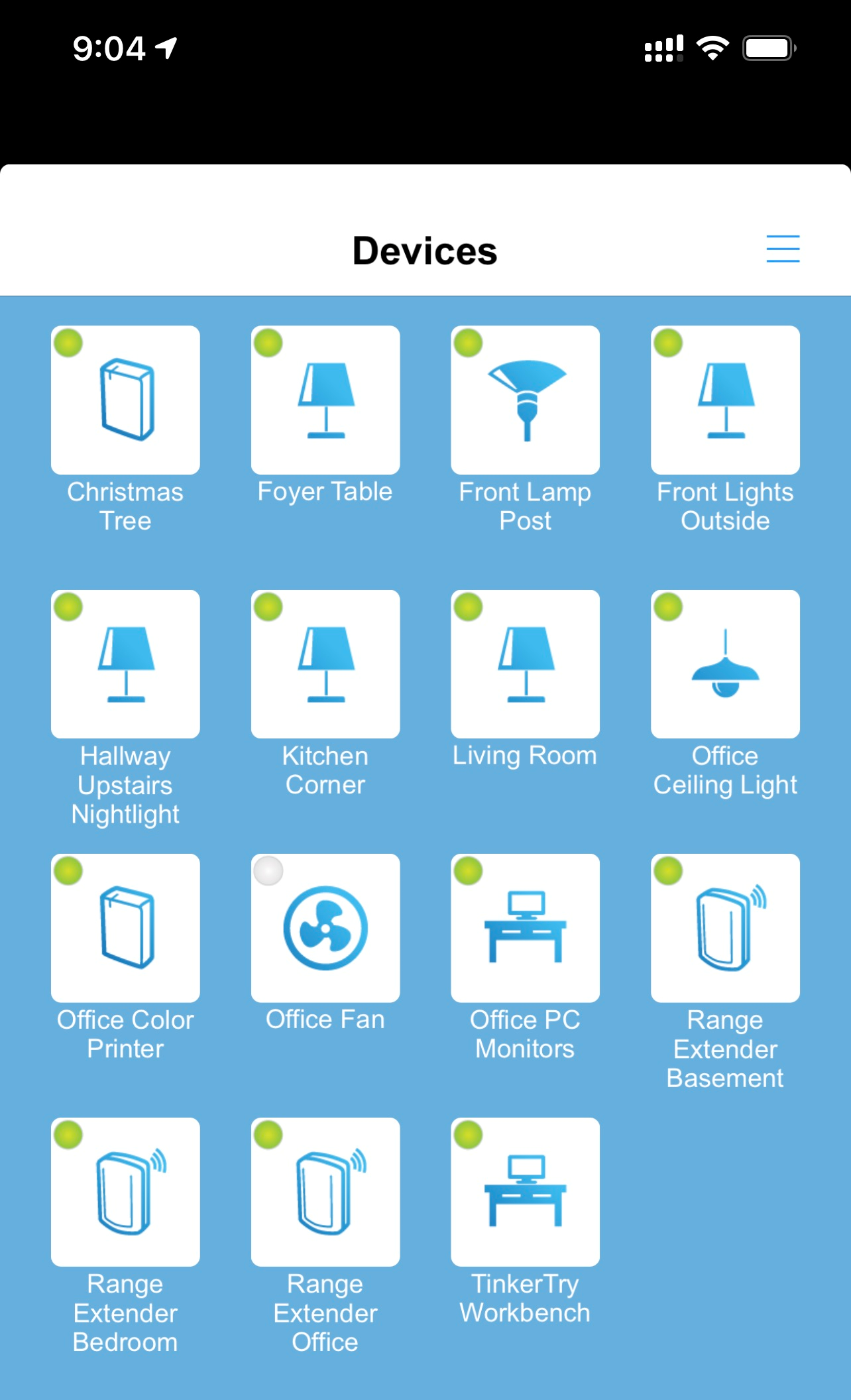Screen dimensions: 851x1400
Task: Open TinkerTry Workbench device
Action: [x=526, y=1192]
